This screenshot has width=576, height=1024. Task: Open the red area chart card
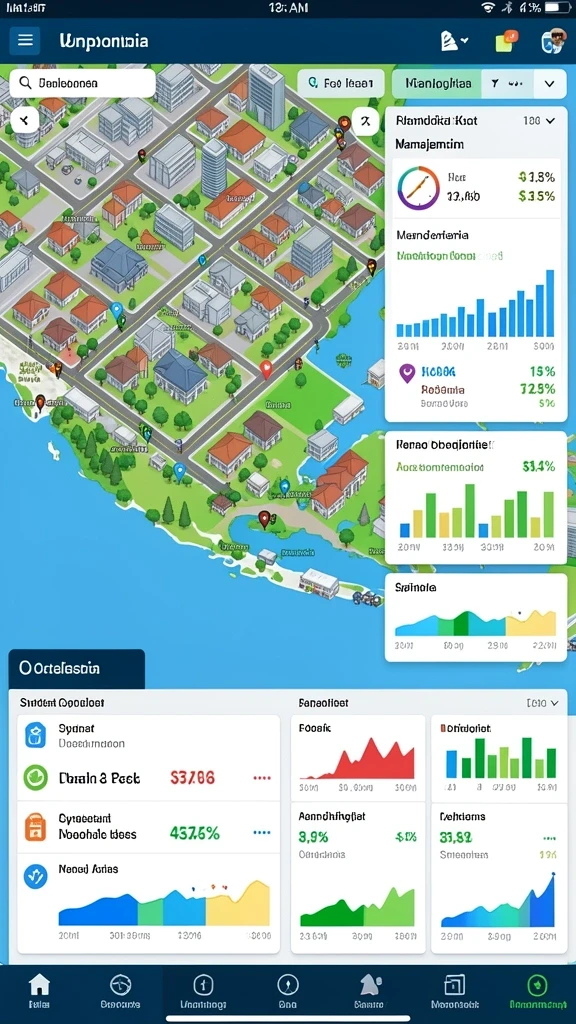357,759
